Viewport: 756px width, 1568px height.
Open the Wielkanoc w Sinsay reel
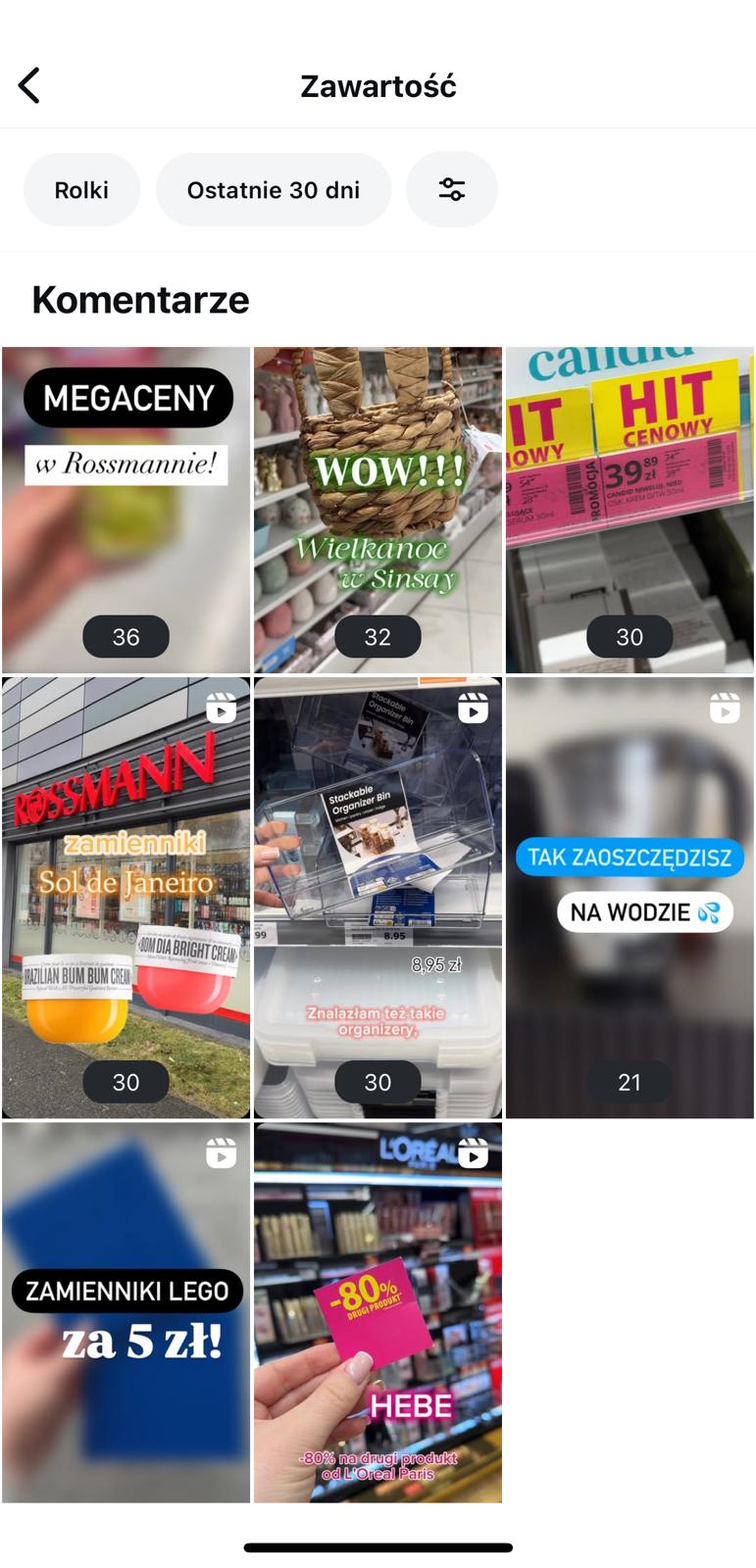378,510
